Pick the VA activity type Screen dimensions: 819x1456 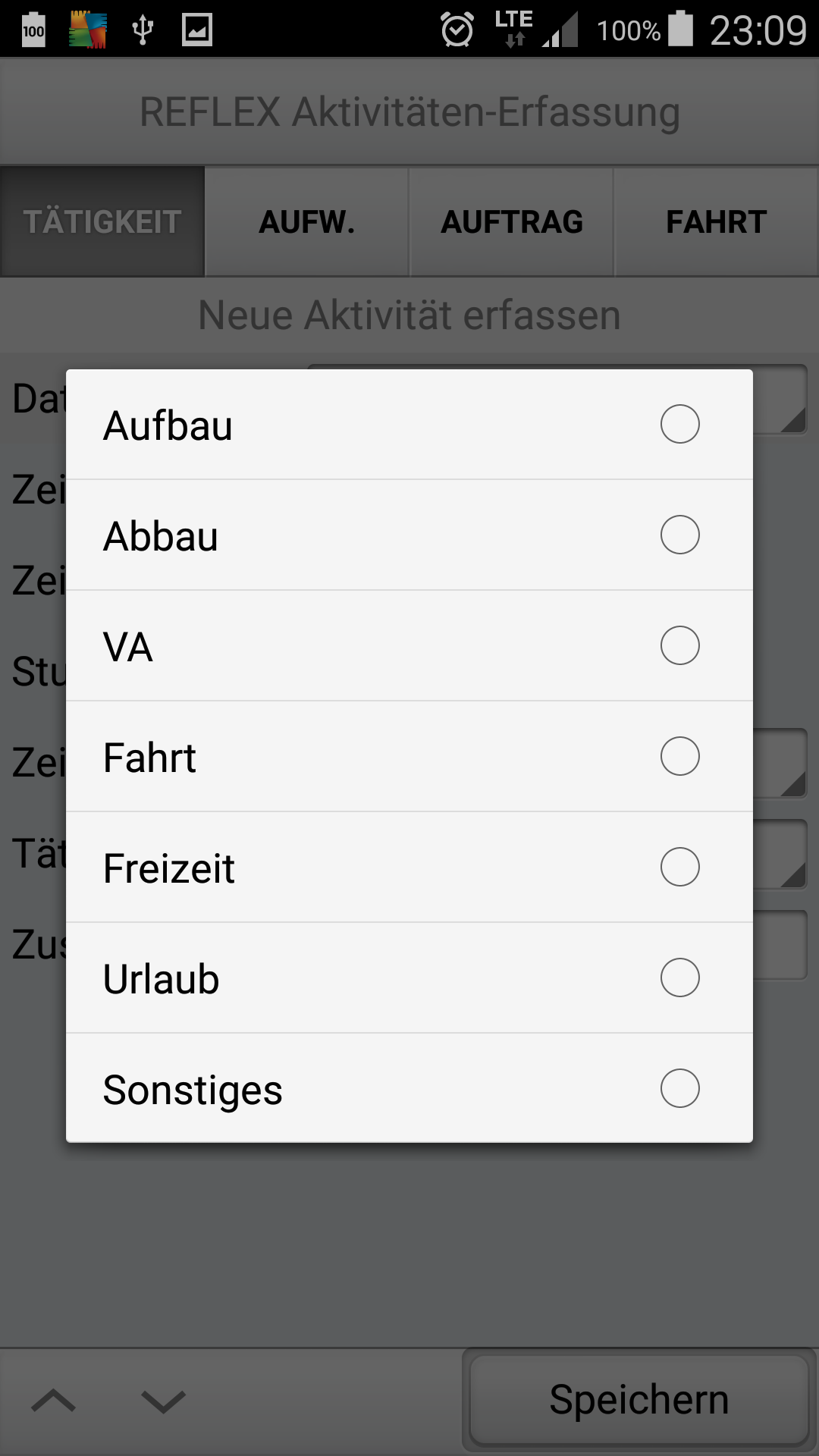[409, 645]
